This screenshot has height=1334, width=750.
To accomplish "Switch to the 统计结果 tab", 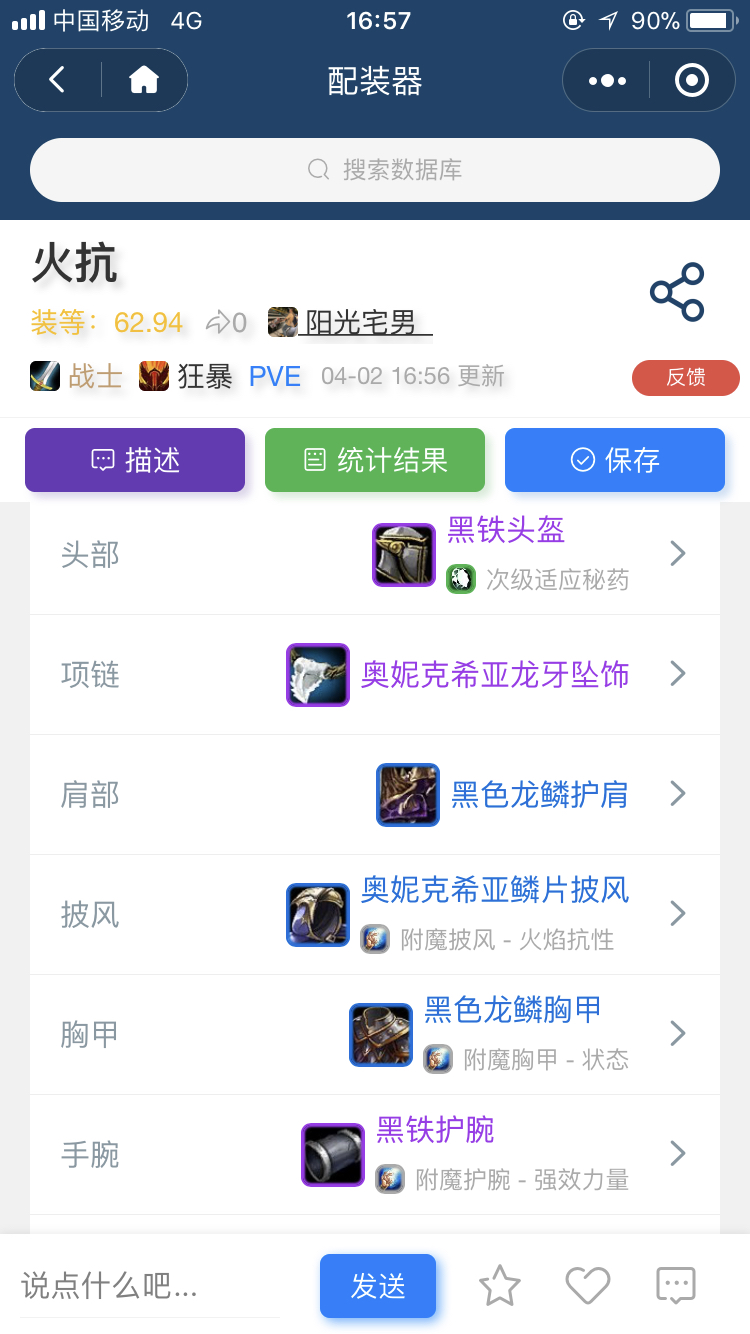I will click(374, 460).
